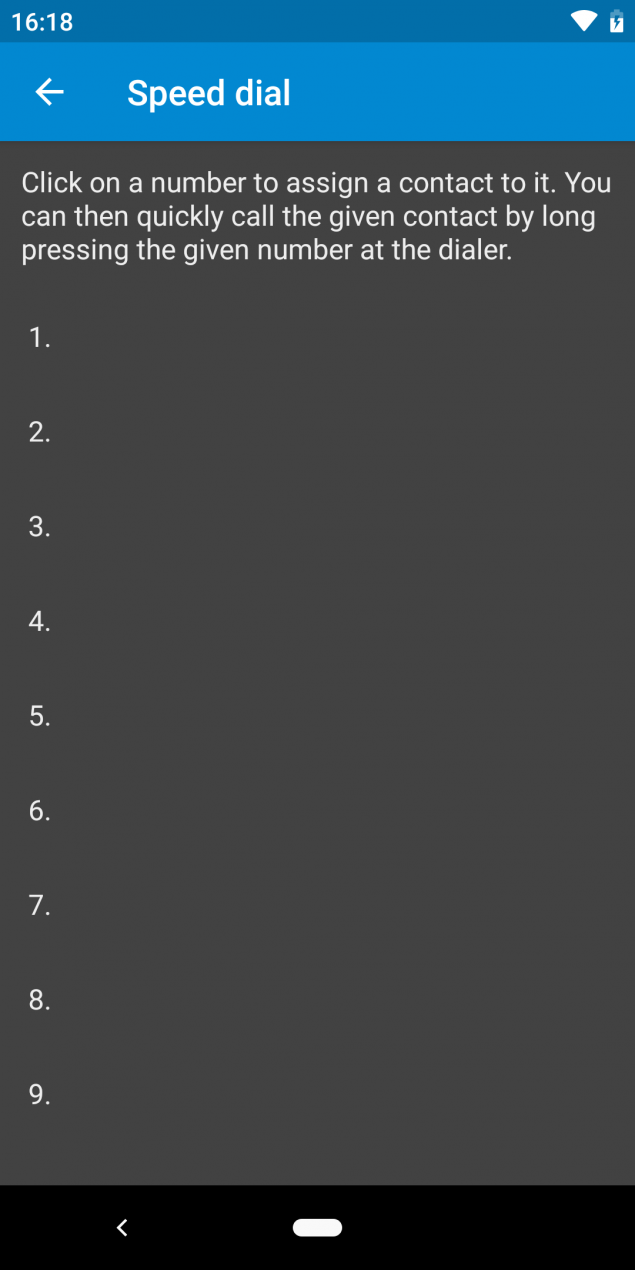Select speed dial number 8

point(317,999)
